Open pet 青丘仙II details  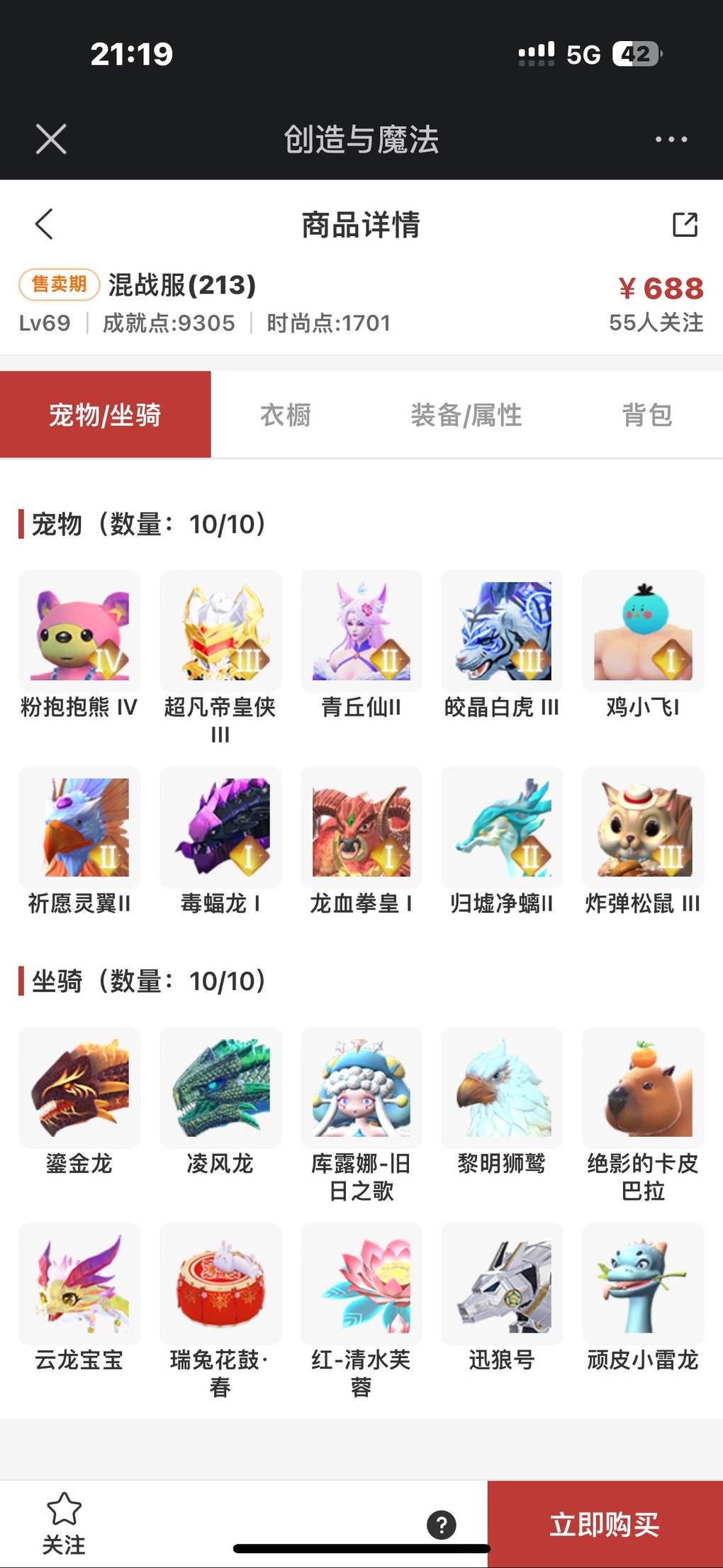pos(361,631)
